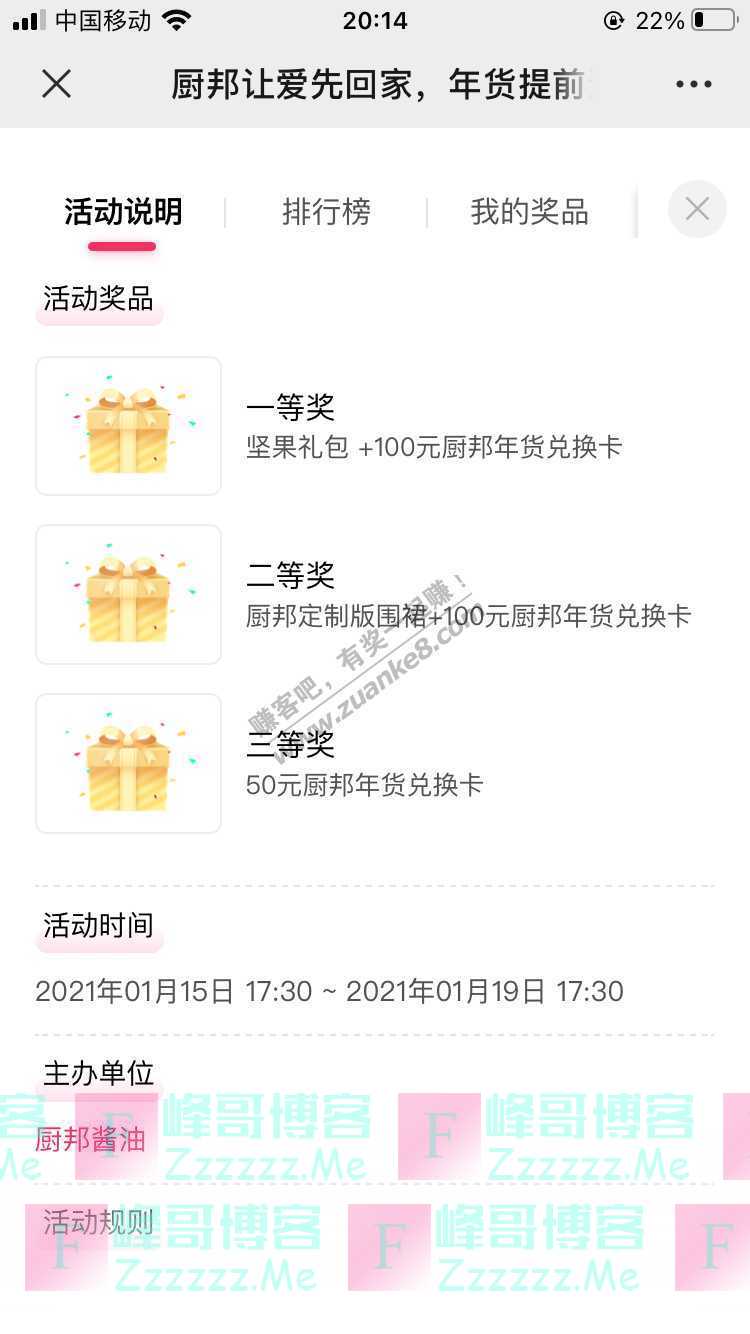The width and height of the screenshot is (750, 1334).
Task: Open the 我的奖品 tab
Action: [x=529, y=212]
